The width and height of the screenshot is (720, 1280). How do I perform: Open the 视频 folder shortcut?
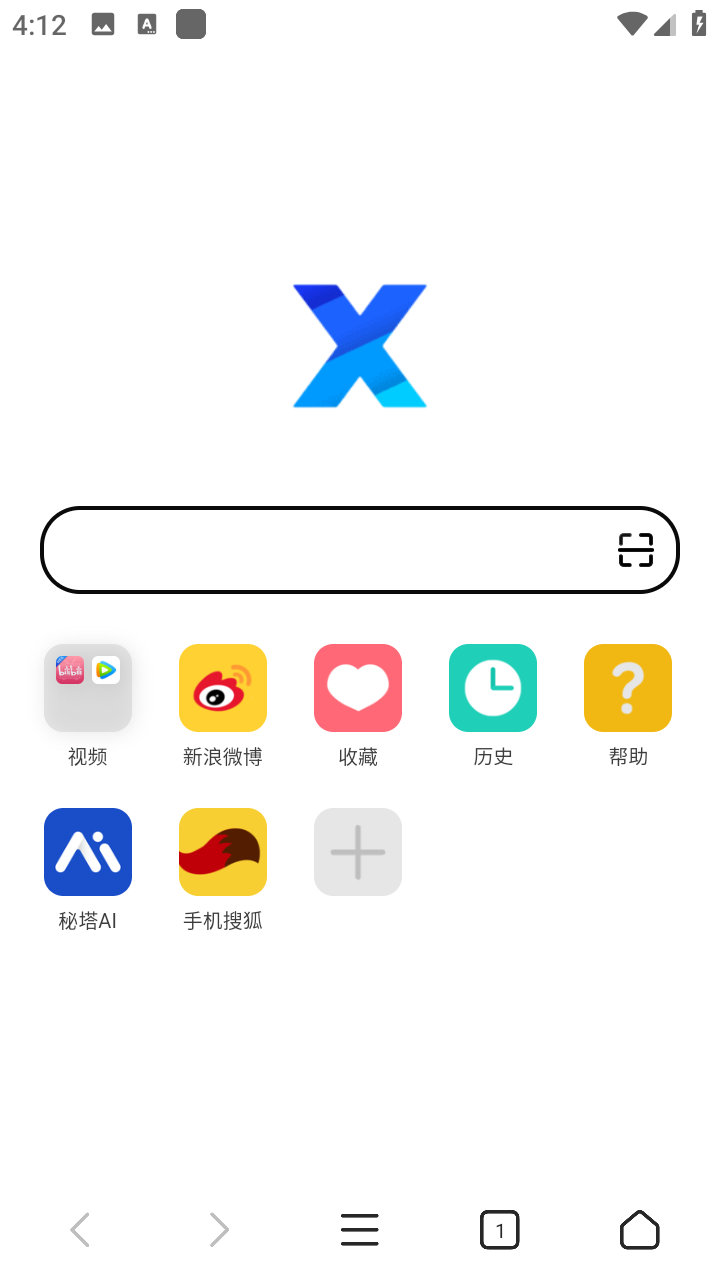(88, 688)
